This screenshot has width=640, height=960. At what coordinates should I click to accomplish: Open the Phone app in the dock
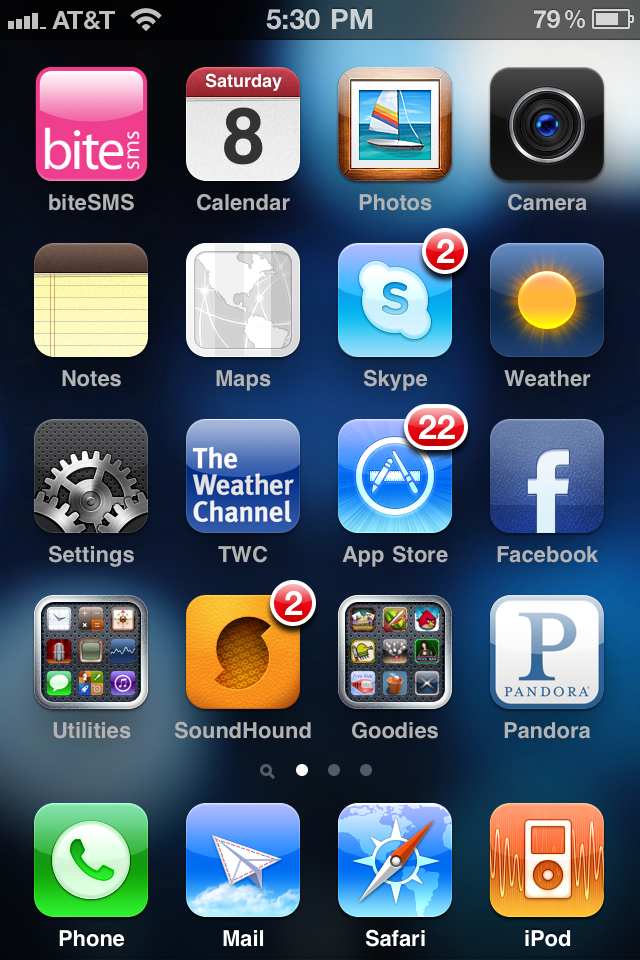point(91,861)
